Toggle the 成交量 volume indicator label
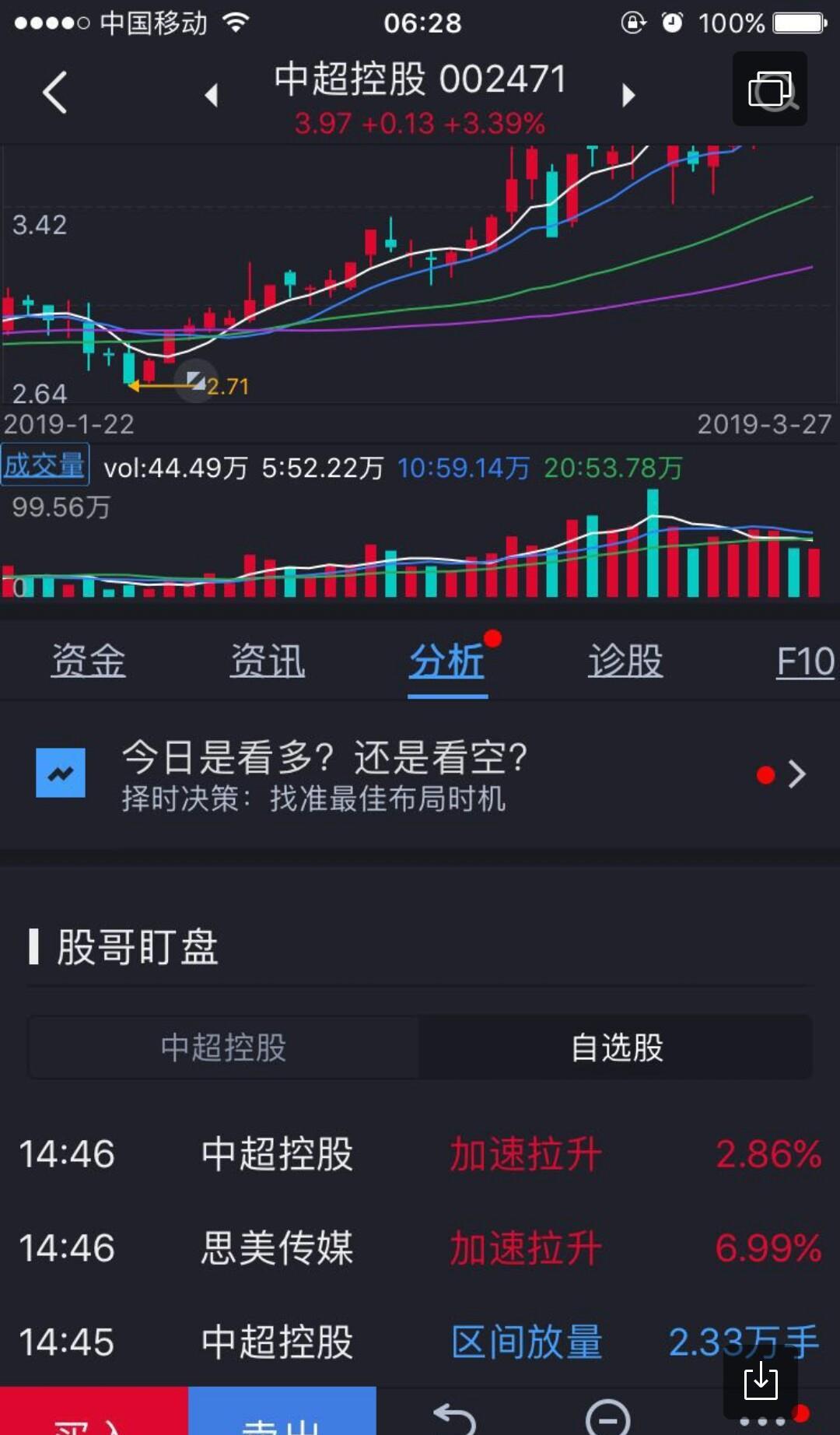 pyautogui.click(x=44, y=464)
